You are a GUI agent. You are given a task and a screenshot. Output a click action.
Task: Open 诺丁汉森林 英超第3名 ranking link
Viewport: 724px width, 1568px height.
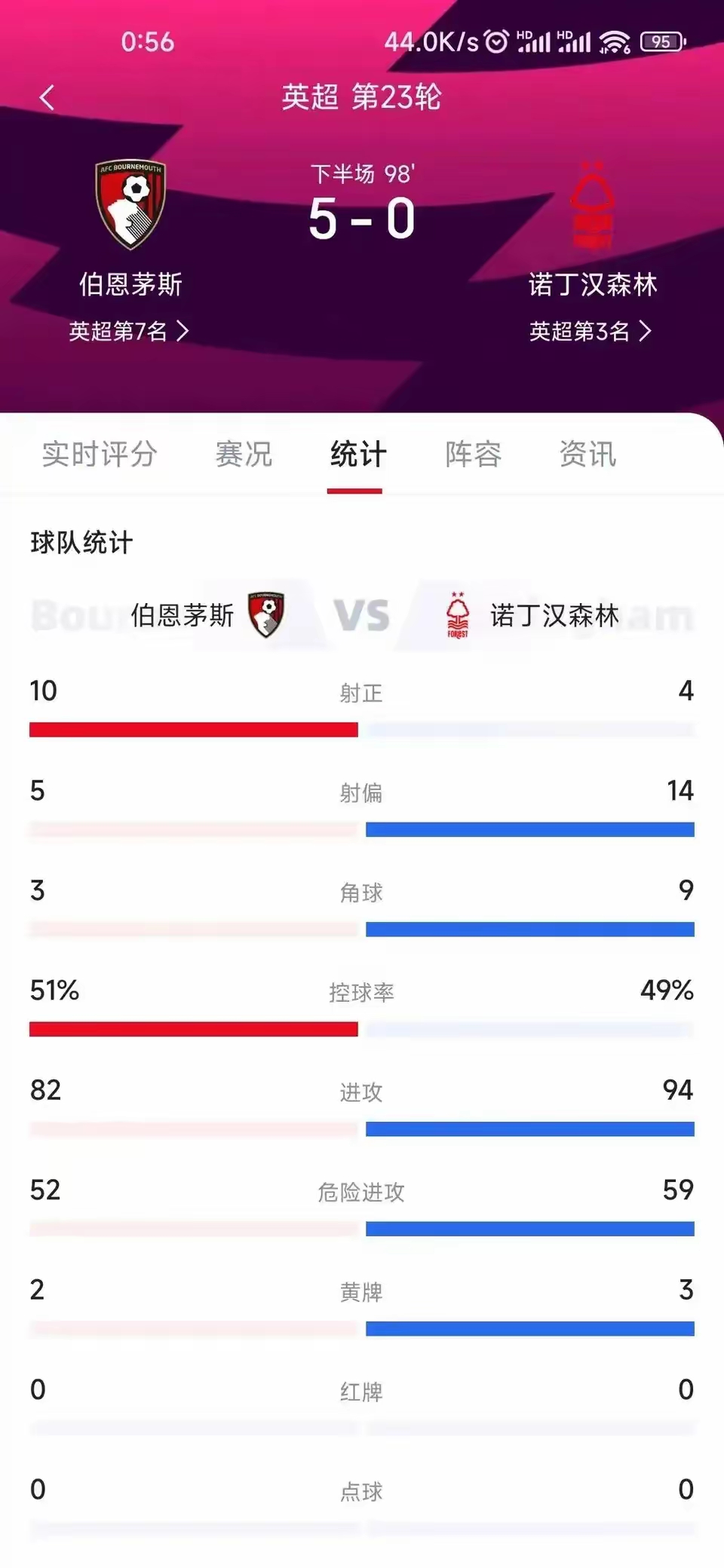coord(591,331)
